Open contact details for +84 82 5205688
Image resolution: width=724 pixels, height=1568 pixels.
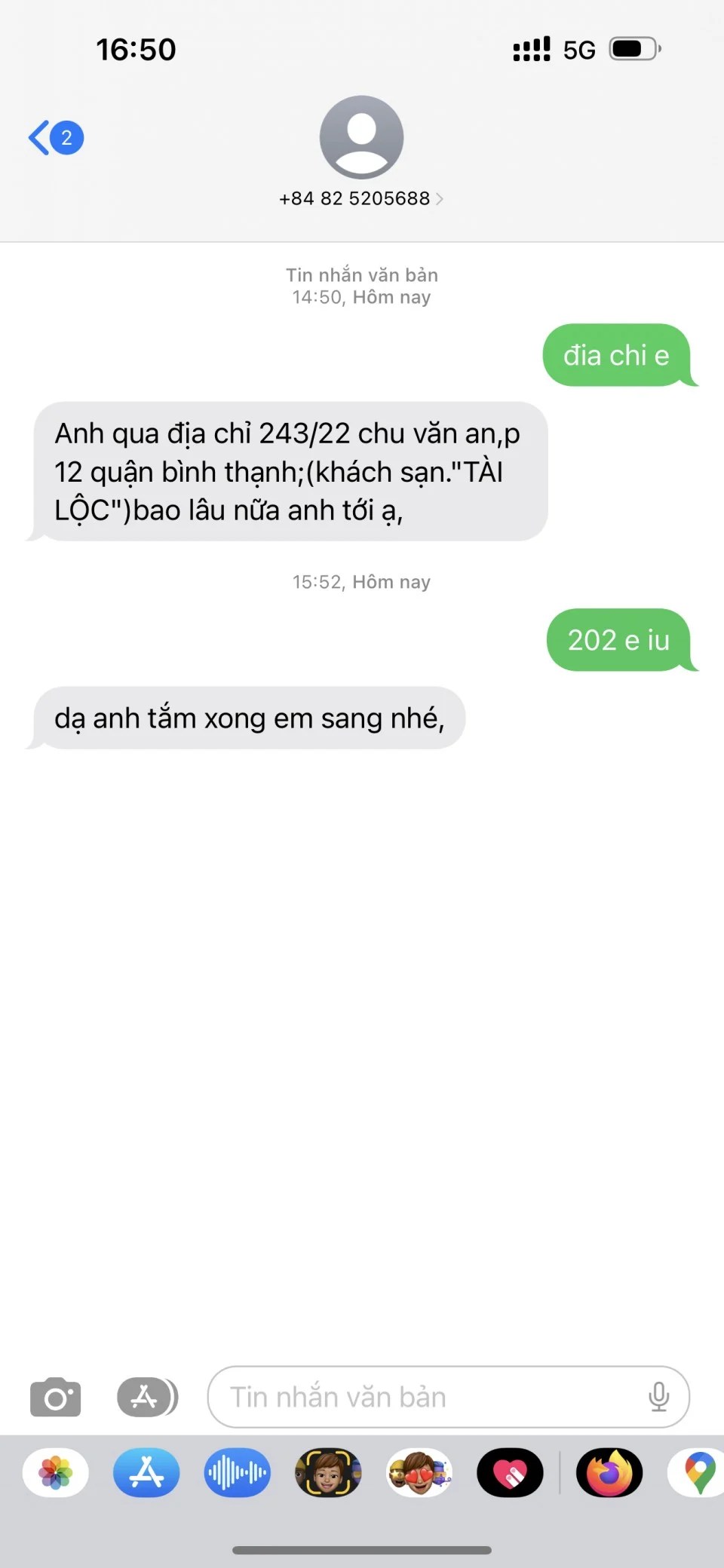point(361,198)
